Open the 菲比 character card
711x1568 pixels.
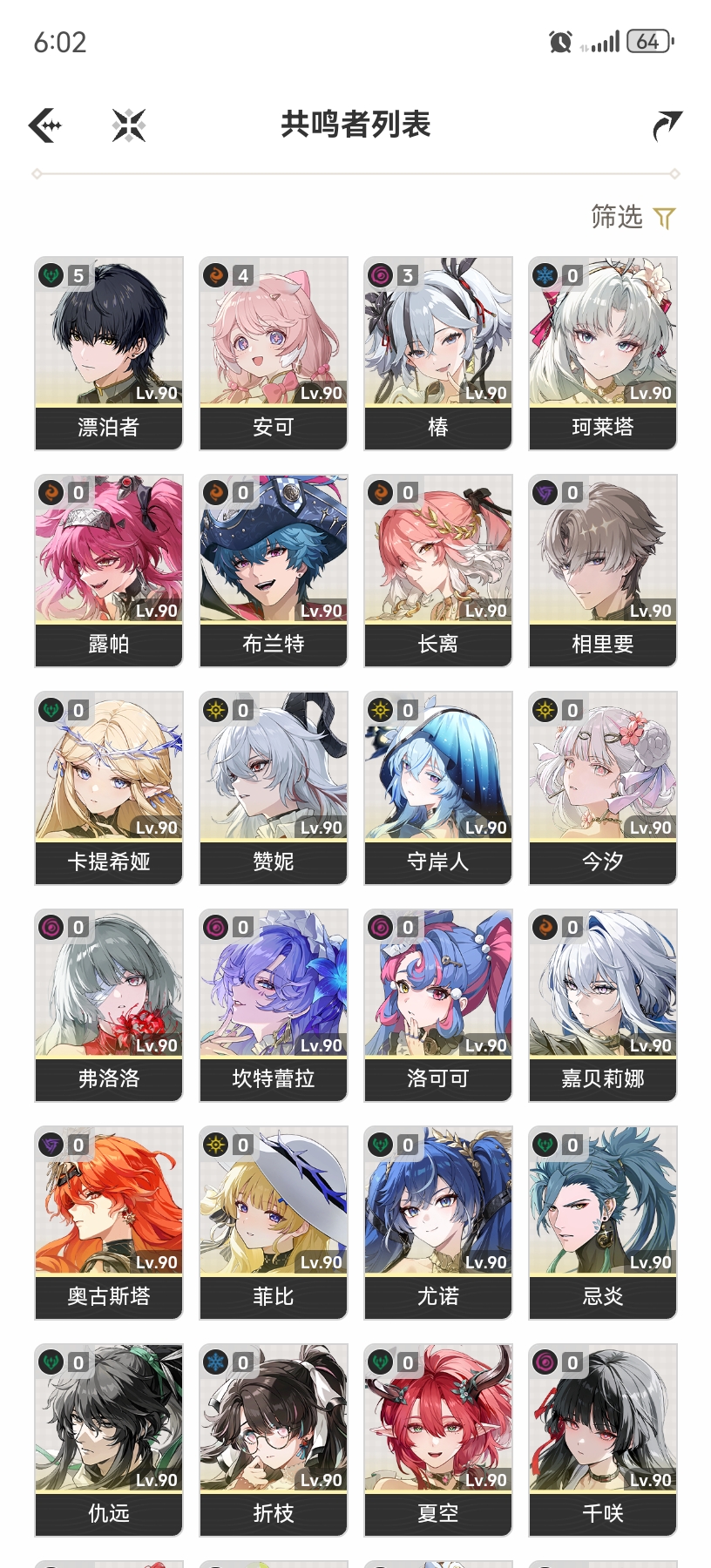[x=274, y=1222]
